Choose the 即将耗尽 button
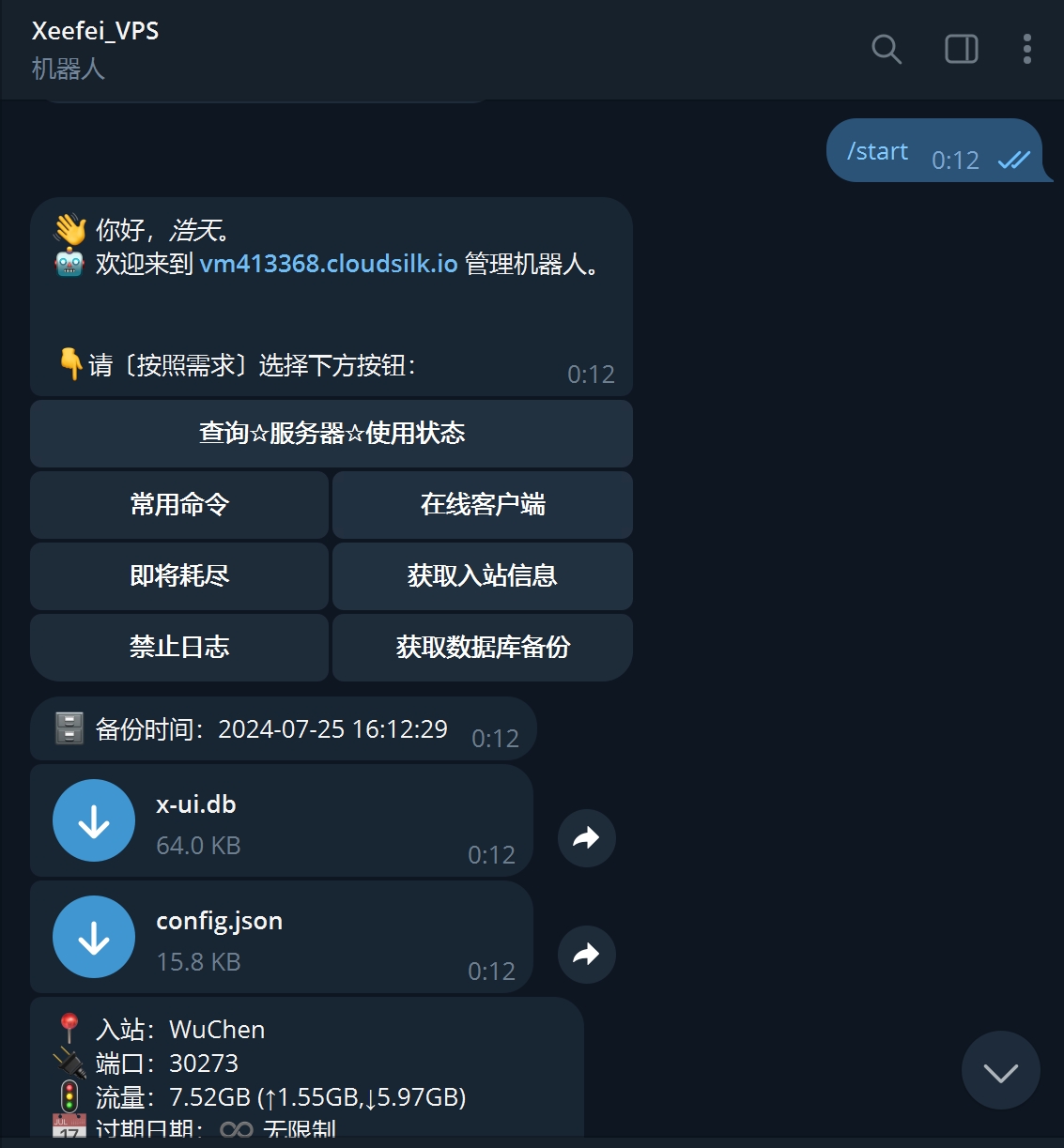1064x1148 pixels. coord(179,576)
